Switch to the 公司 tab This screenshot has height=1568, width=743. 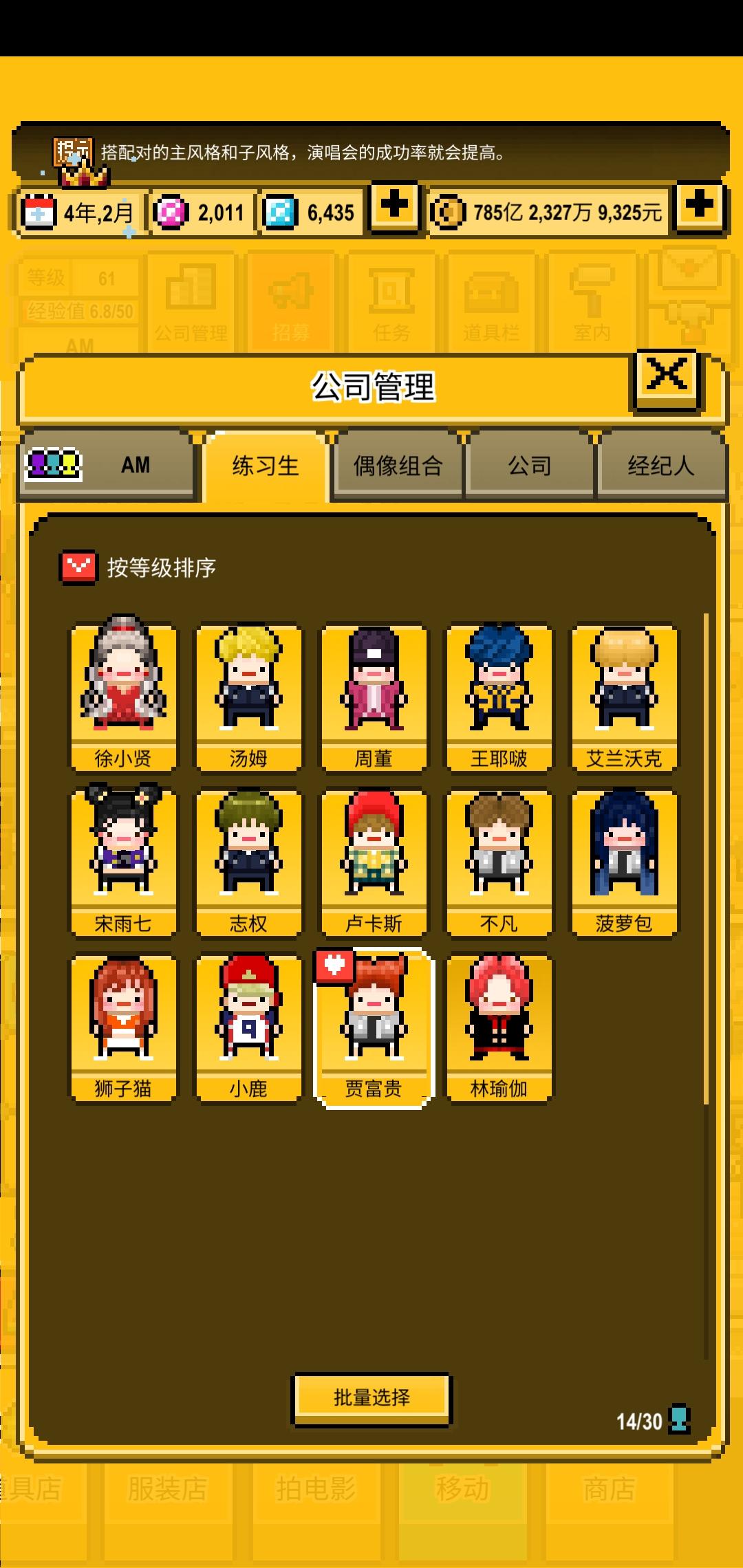click(x=530, y=465)
